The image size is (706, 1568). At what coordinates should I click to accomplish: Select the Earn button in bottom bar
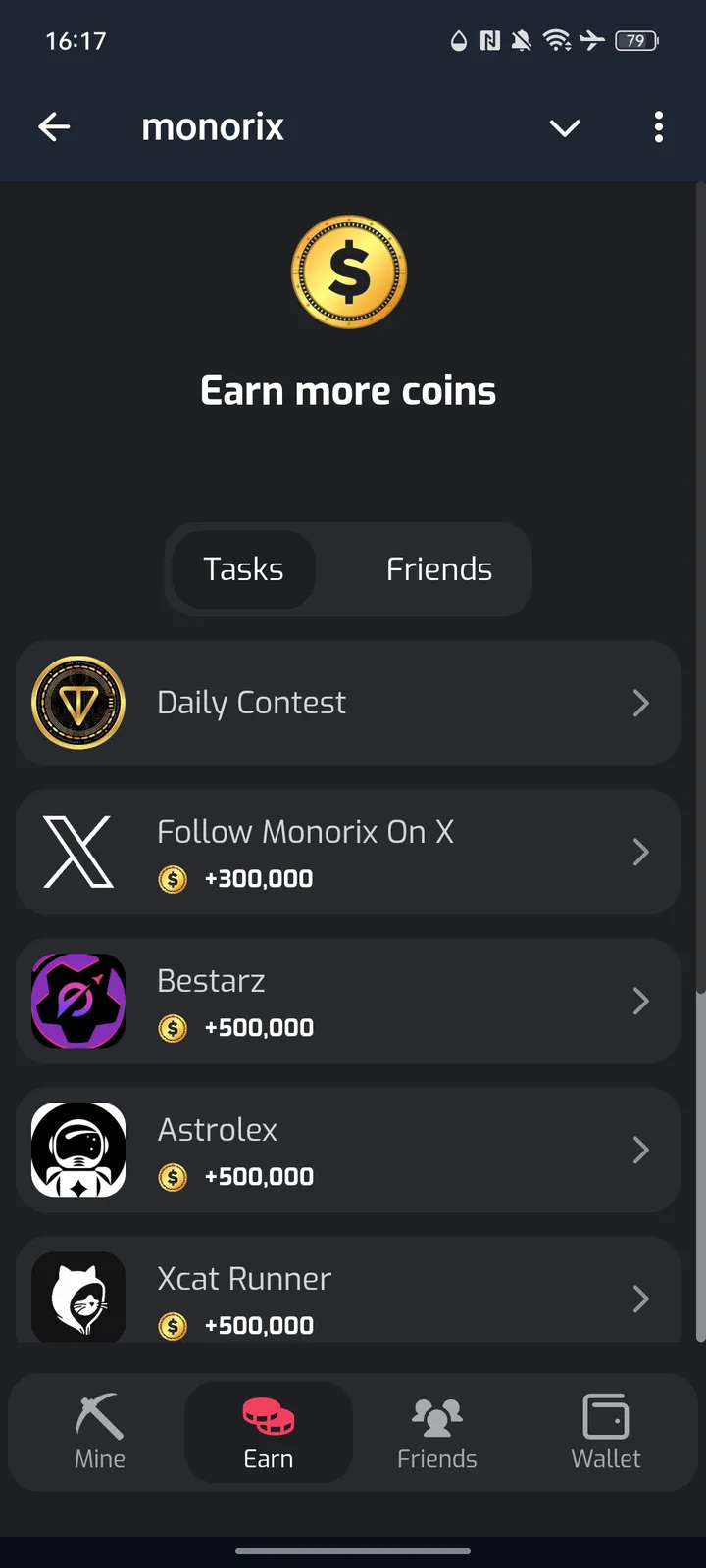click(x=269, y=1431)
